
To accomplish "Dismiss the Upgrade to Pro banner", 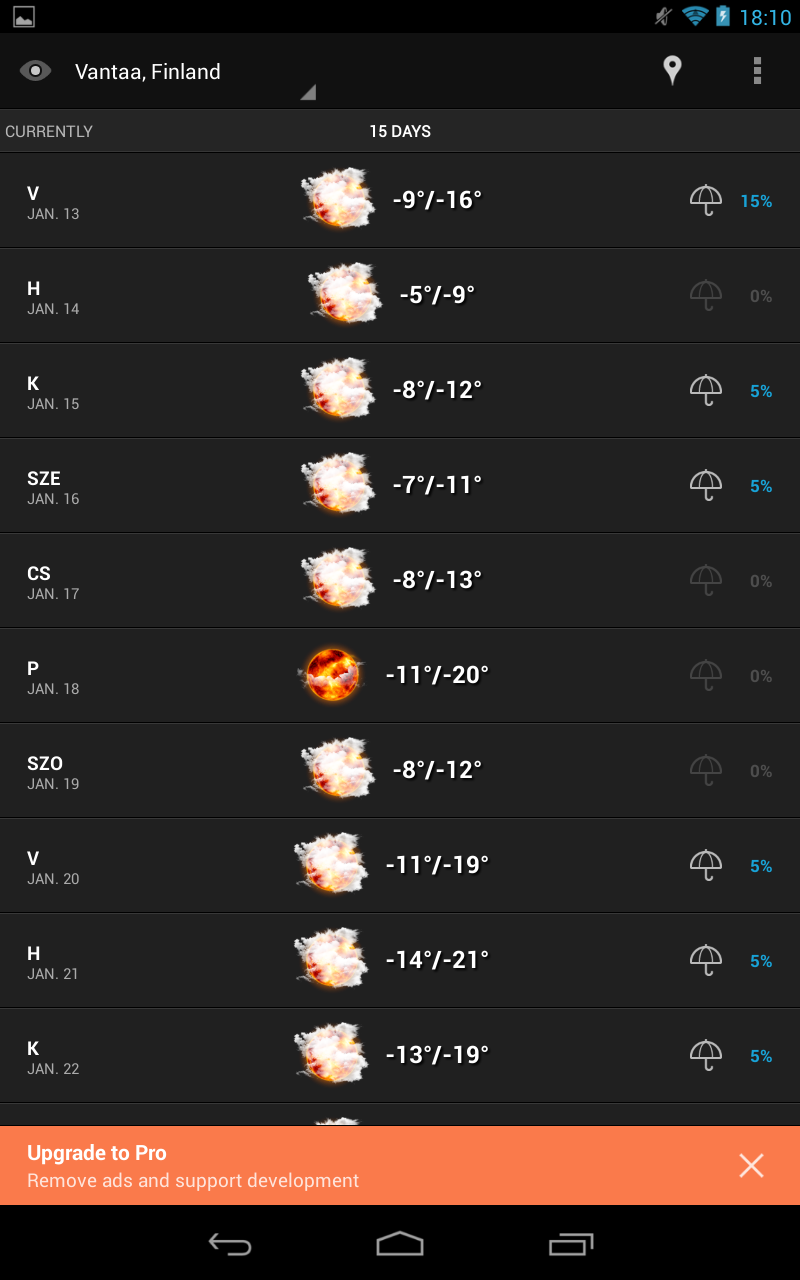I will [x=751, y=1165].
